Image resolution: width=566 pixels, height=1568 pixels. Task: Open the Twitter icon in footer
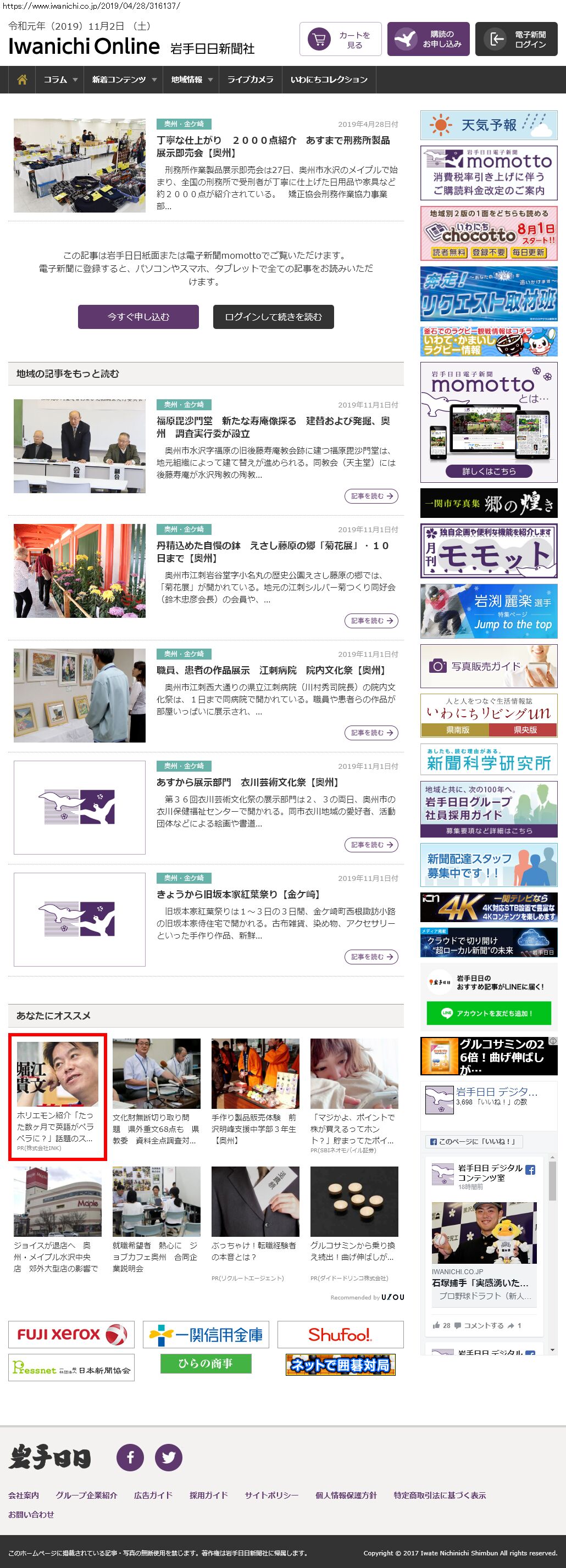169,1457
